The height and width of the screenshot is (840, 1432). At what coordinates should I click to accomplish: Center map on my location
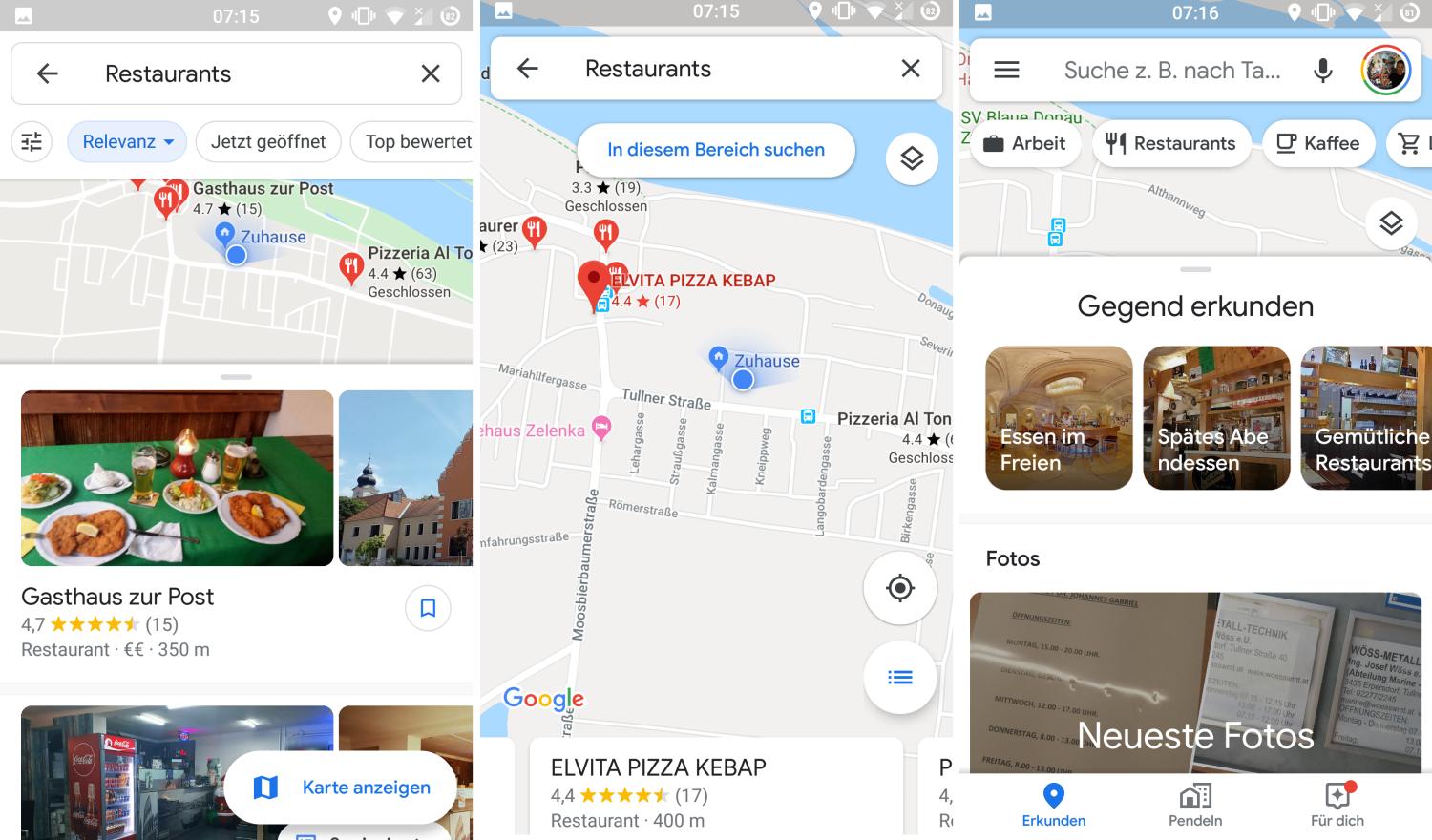click(899, 588)
